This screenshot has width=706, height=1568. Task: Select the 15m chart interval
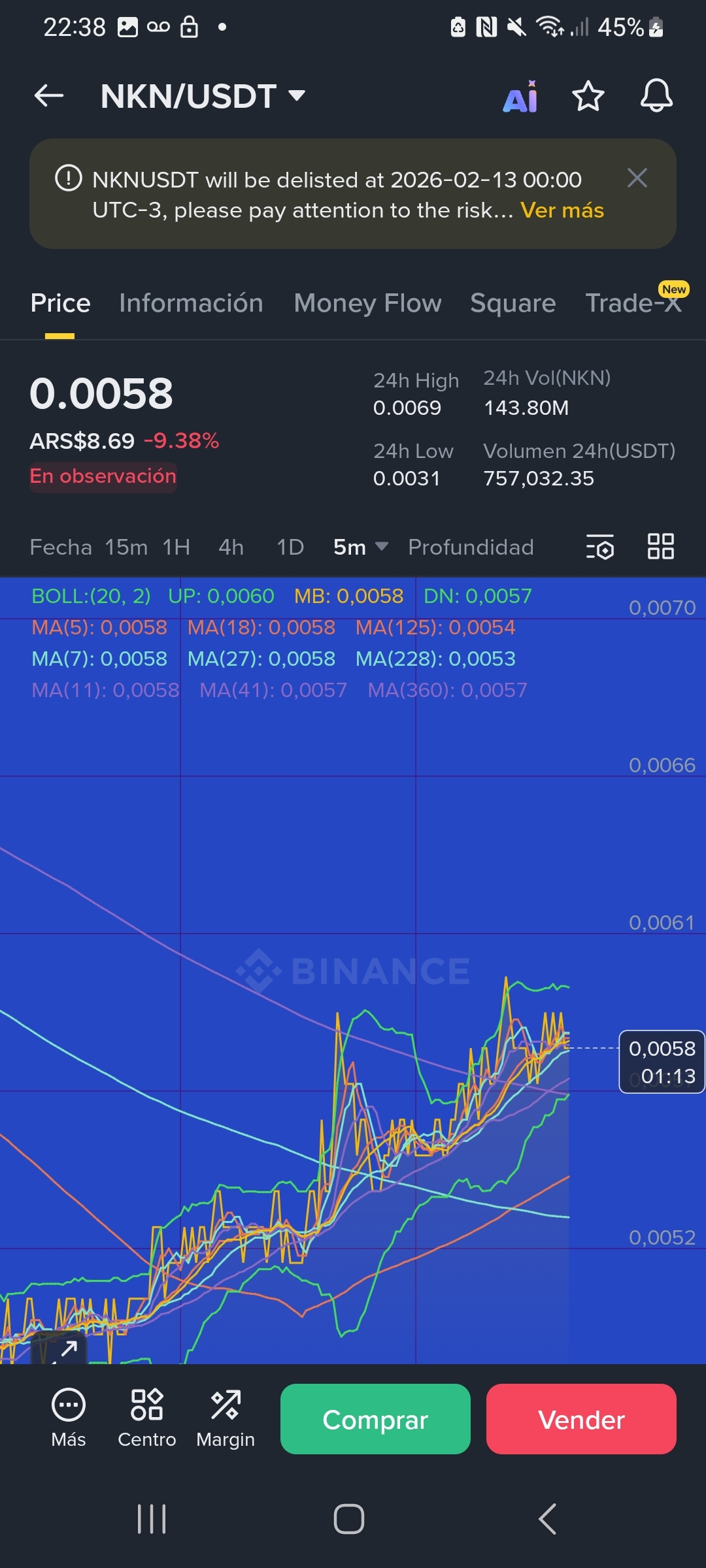(126, 547)
